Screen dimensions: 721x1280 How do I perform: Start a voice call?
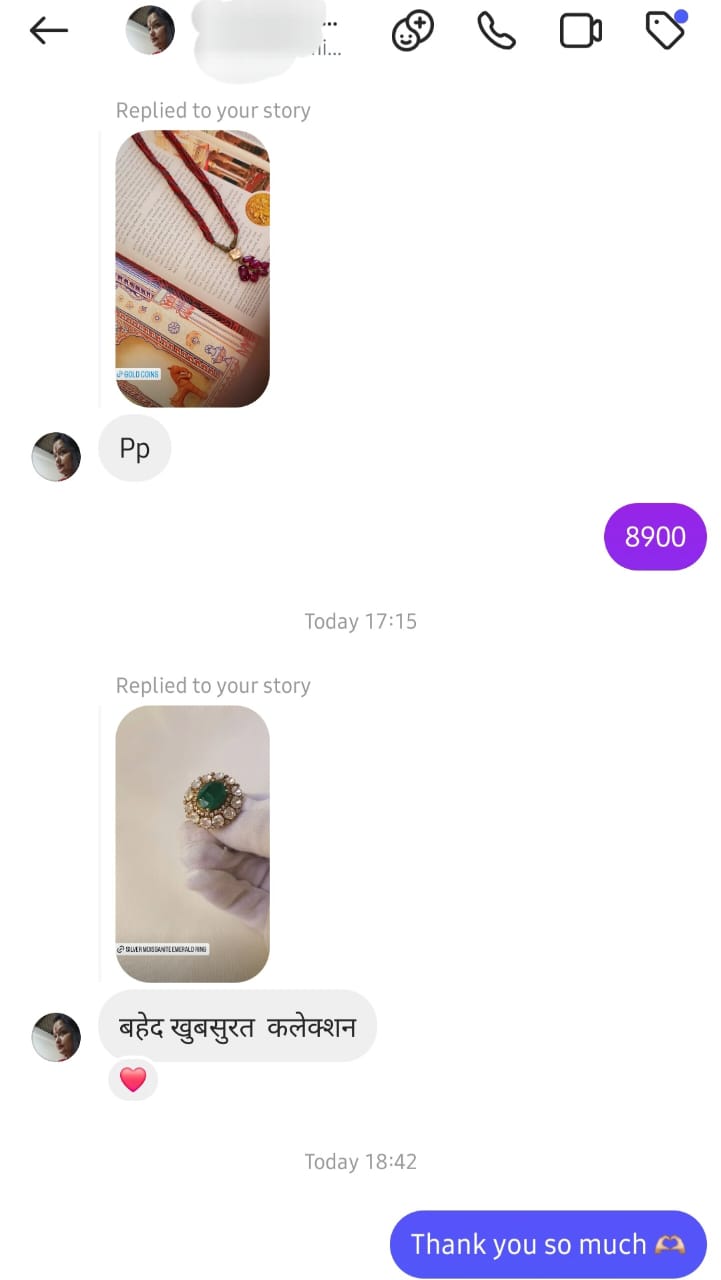pyautogui.click(x=496, y=31)
